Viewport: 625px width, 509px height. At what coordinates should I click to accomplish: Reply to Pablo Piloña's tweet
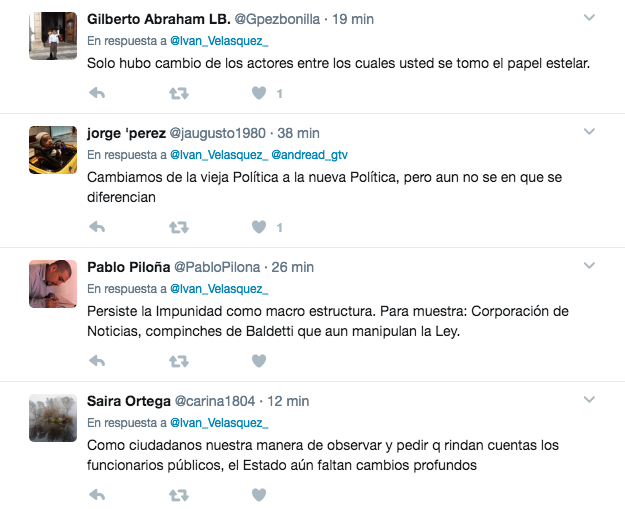(97, 361)
